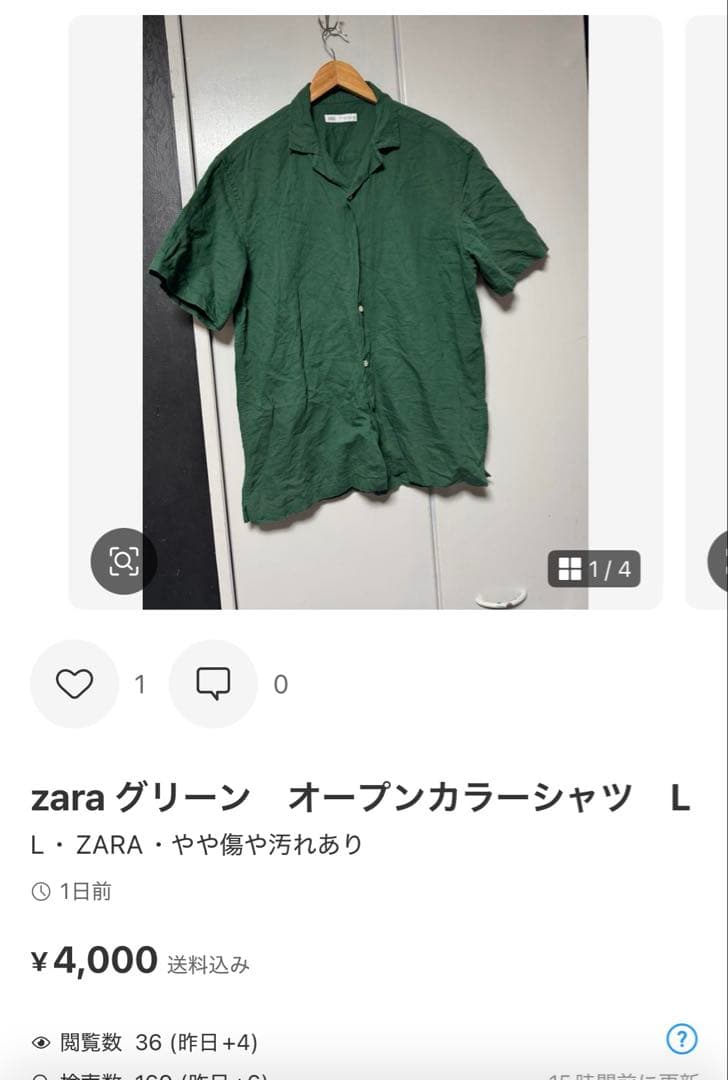Expand the photo gallery from the 1/4 counter
This screenshot has width=728, height=1080.
[x=594, y=567]
